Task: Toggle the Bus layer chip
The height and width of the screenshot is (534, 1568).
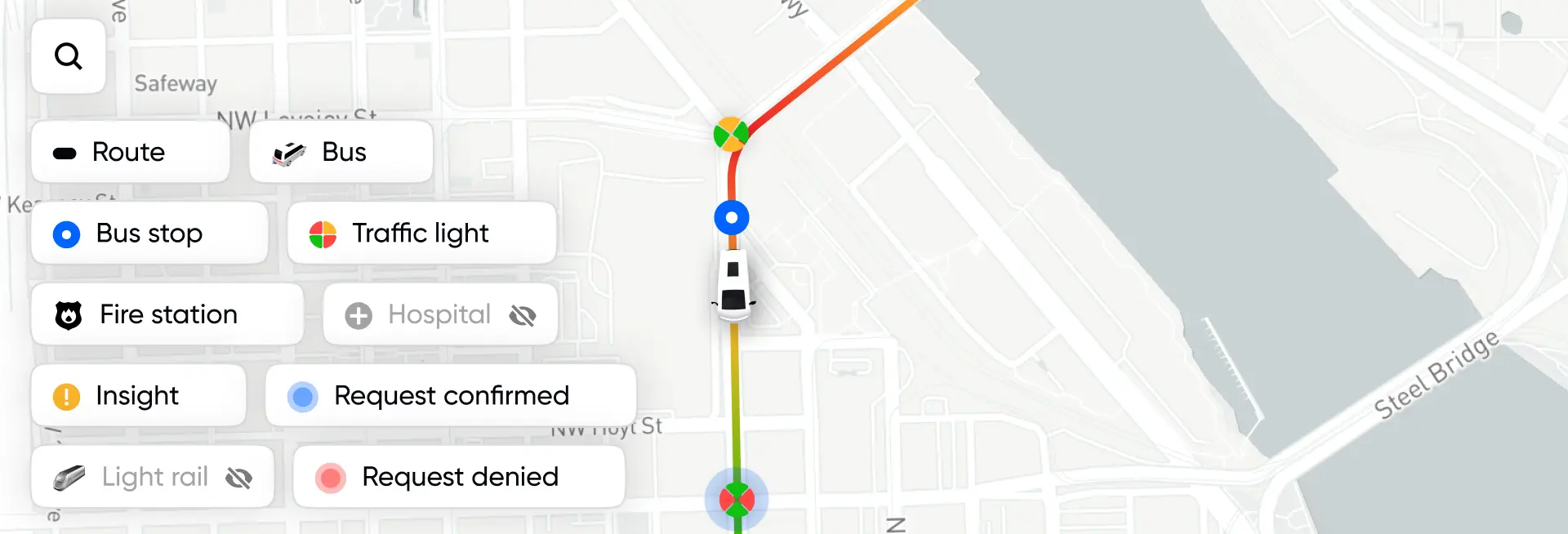Action: (341, 152)
